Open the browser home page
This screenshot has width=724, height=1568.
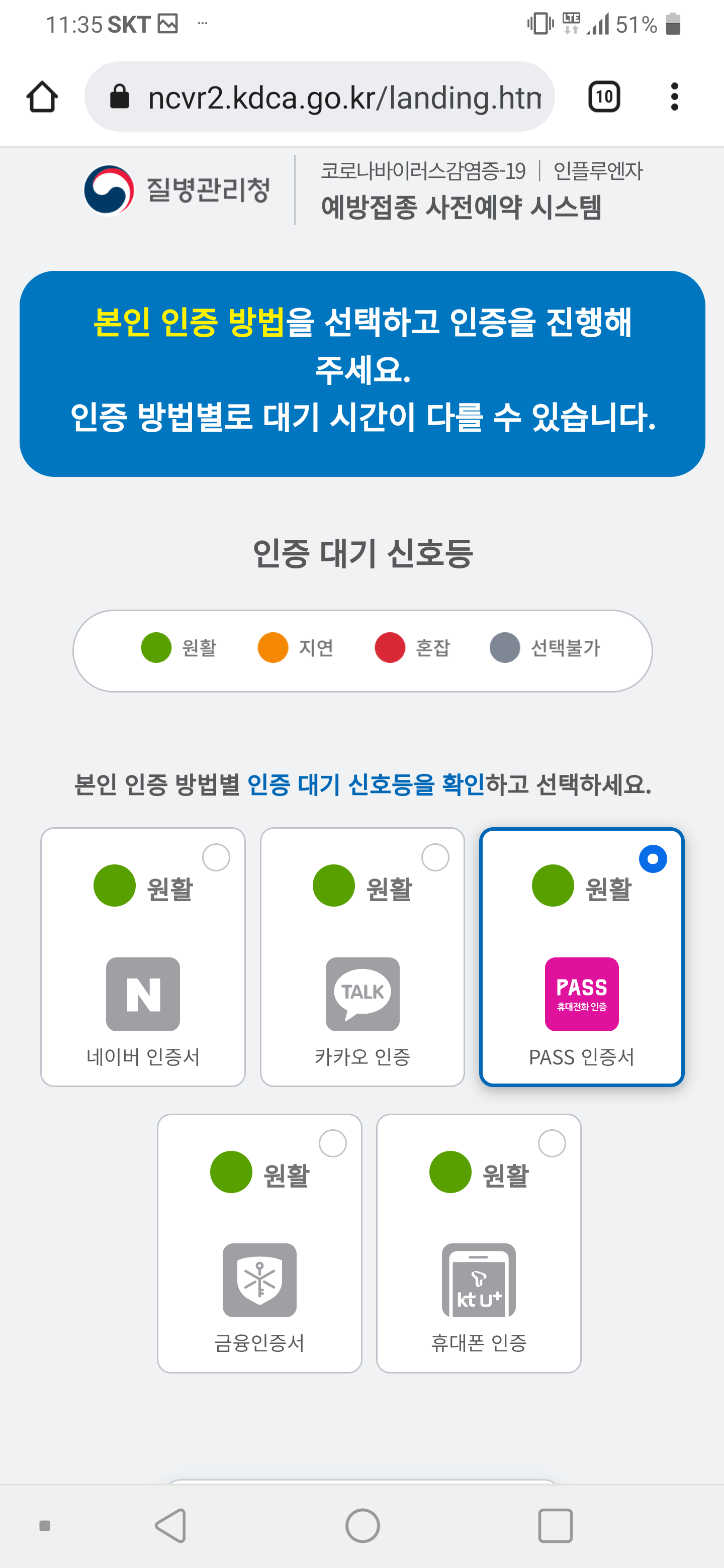coord(42,97)
